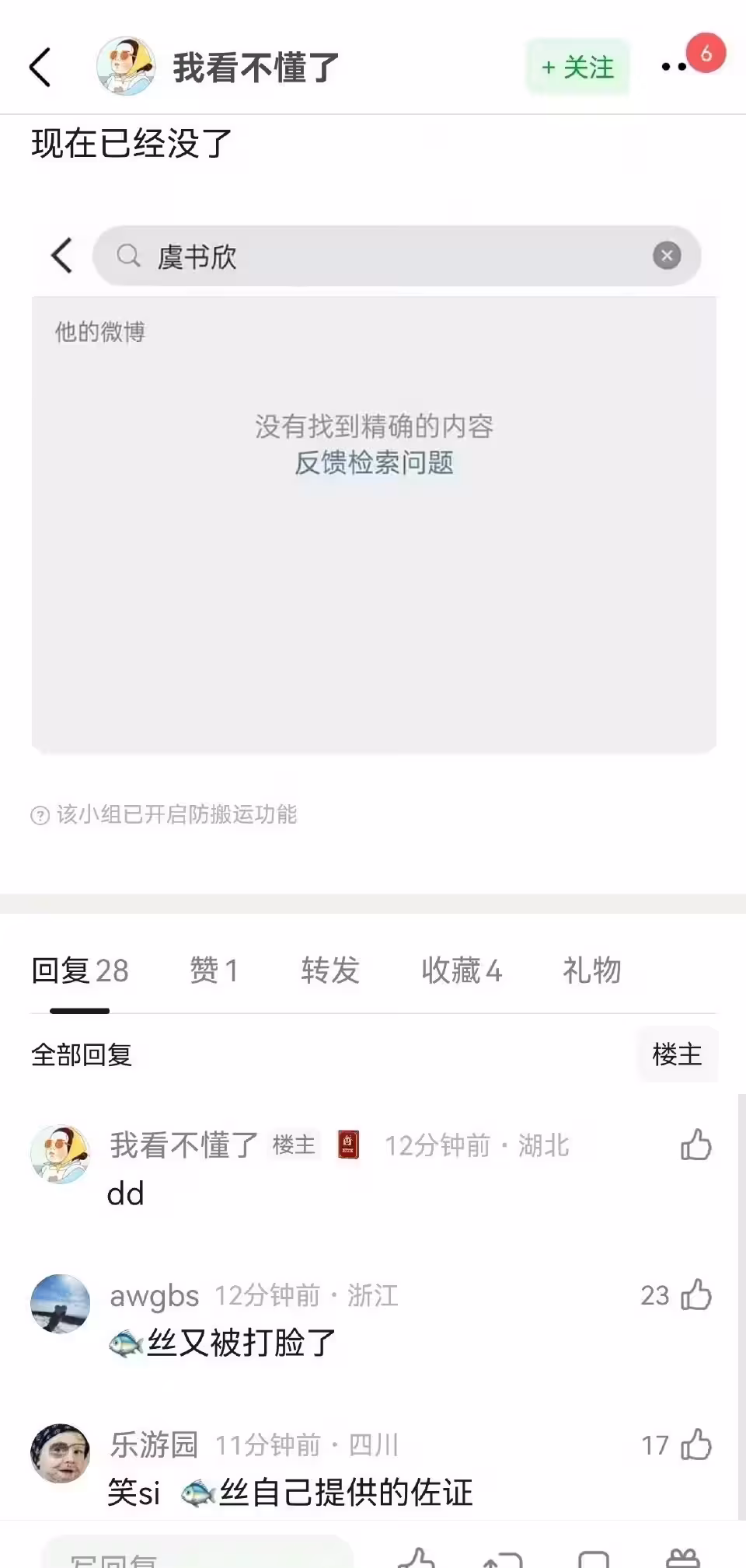Image resolution: width=746 pixels, height=1568 pixels.
Task: Open the embedded screenshot image in the post
Action: tap(373, 490)
